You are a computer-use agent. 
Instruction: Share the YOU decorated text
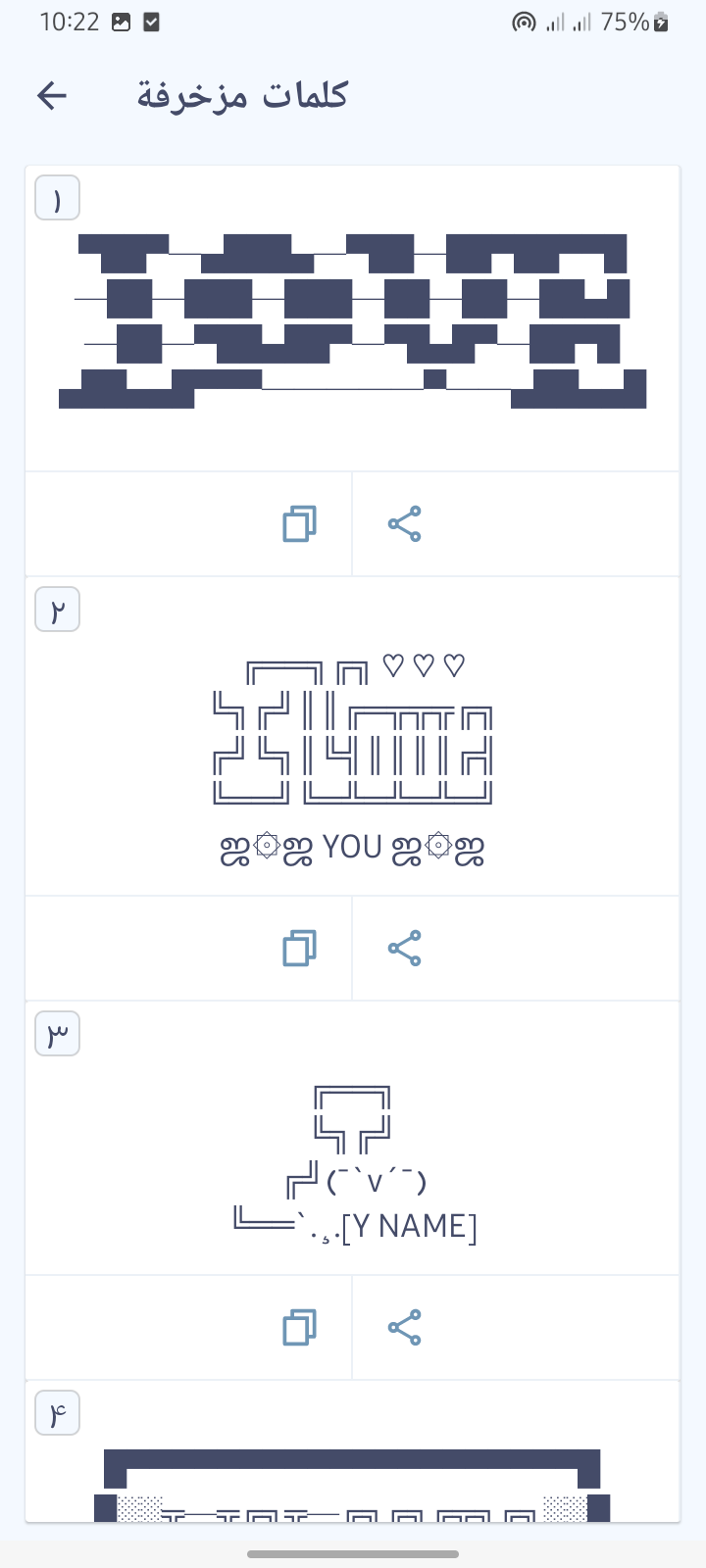tap(404, 948)
